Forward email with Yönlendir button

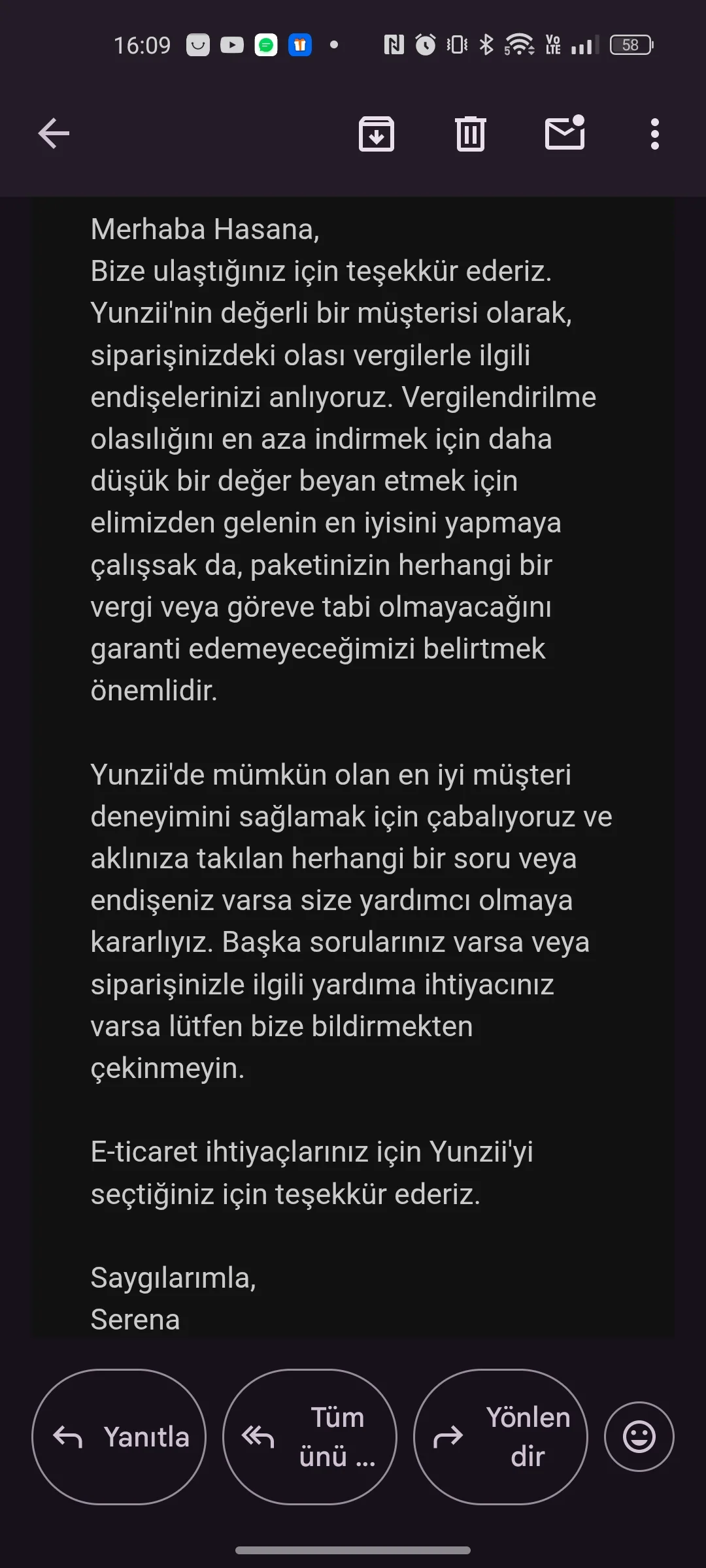click(501, 1437)
